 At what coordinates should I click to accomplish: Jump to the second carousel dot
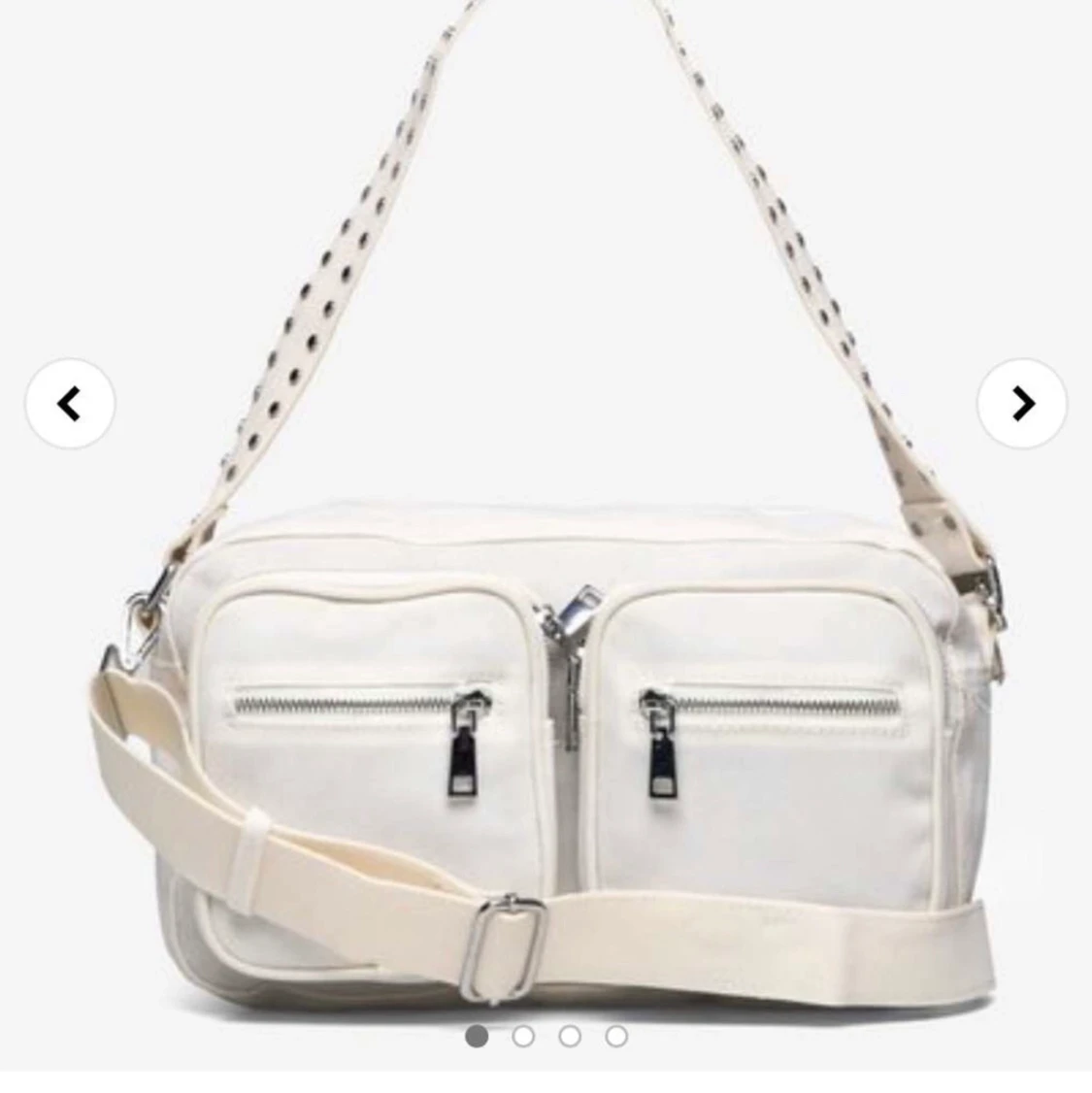pos(523,1037)
